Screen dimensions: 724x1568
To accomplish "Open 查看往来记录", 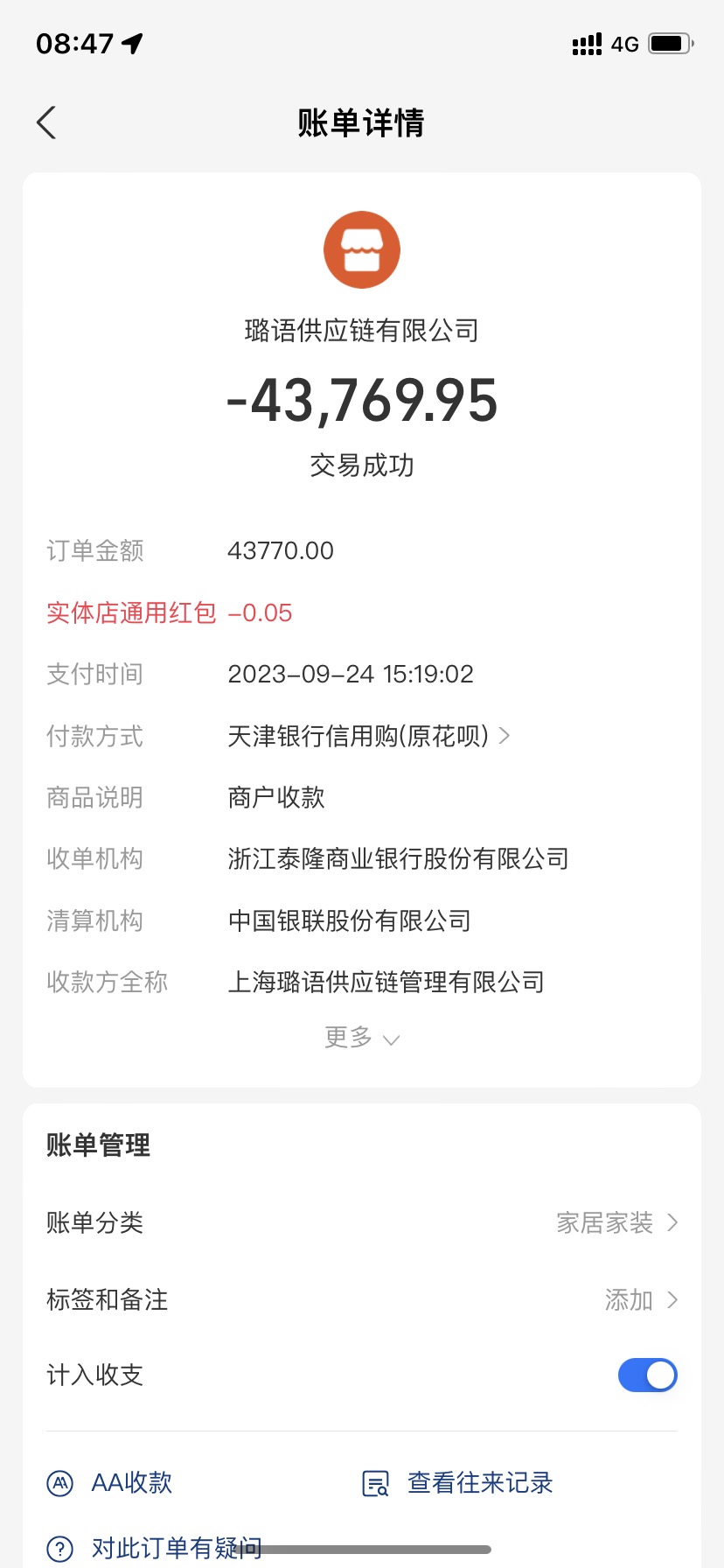I will [458, 1483].
